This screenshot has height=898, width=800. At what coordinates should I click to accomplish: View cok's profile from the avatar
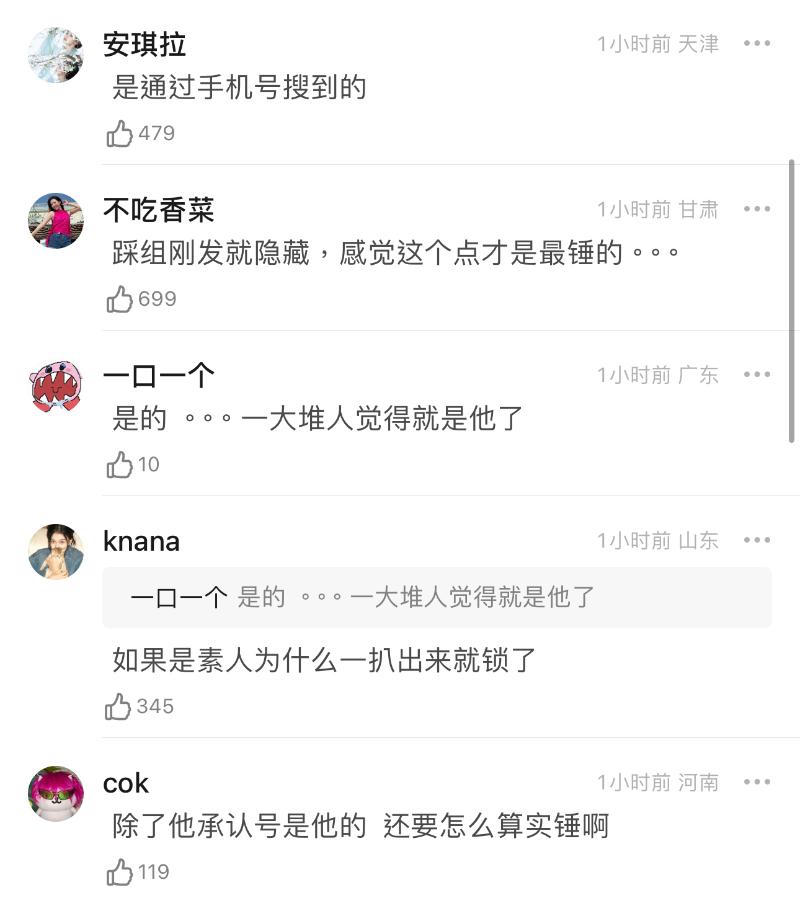click(55, 793)
